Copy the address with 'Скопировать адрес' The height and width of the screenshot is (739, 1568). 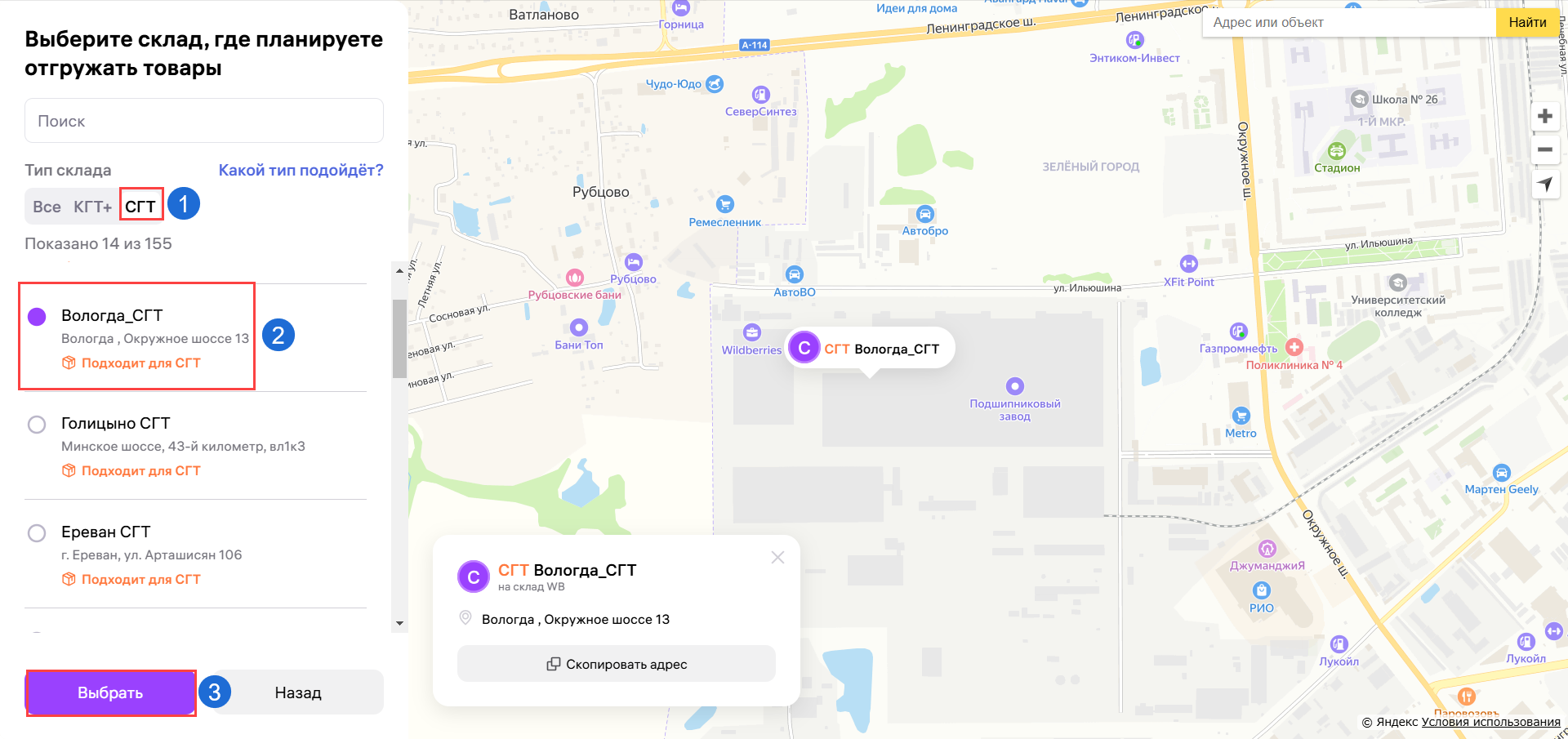(x=617, y=664)
